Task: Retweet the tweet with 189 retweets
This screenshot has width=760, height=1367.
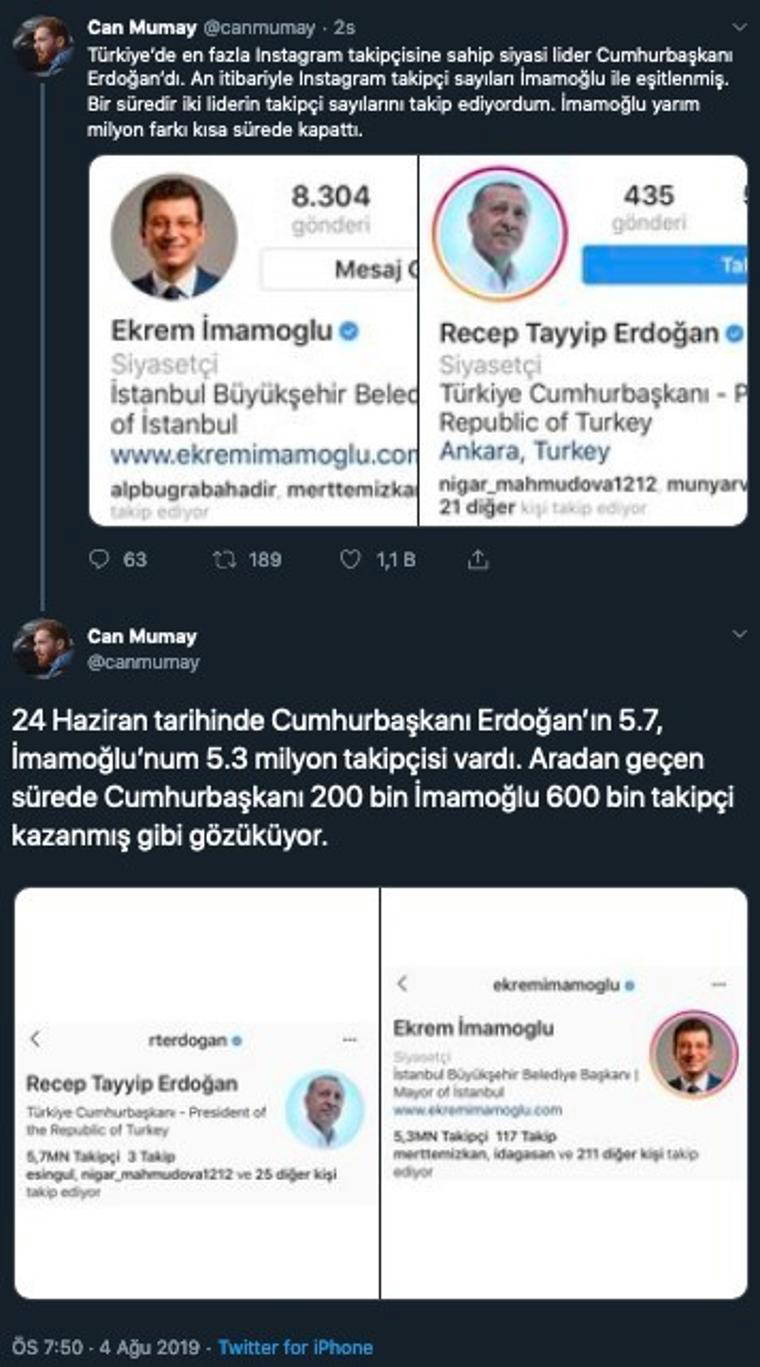Action: (x=225, y=559)
